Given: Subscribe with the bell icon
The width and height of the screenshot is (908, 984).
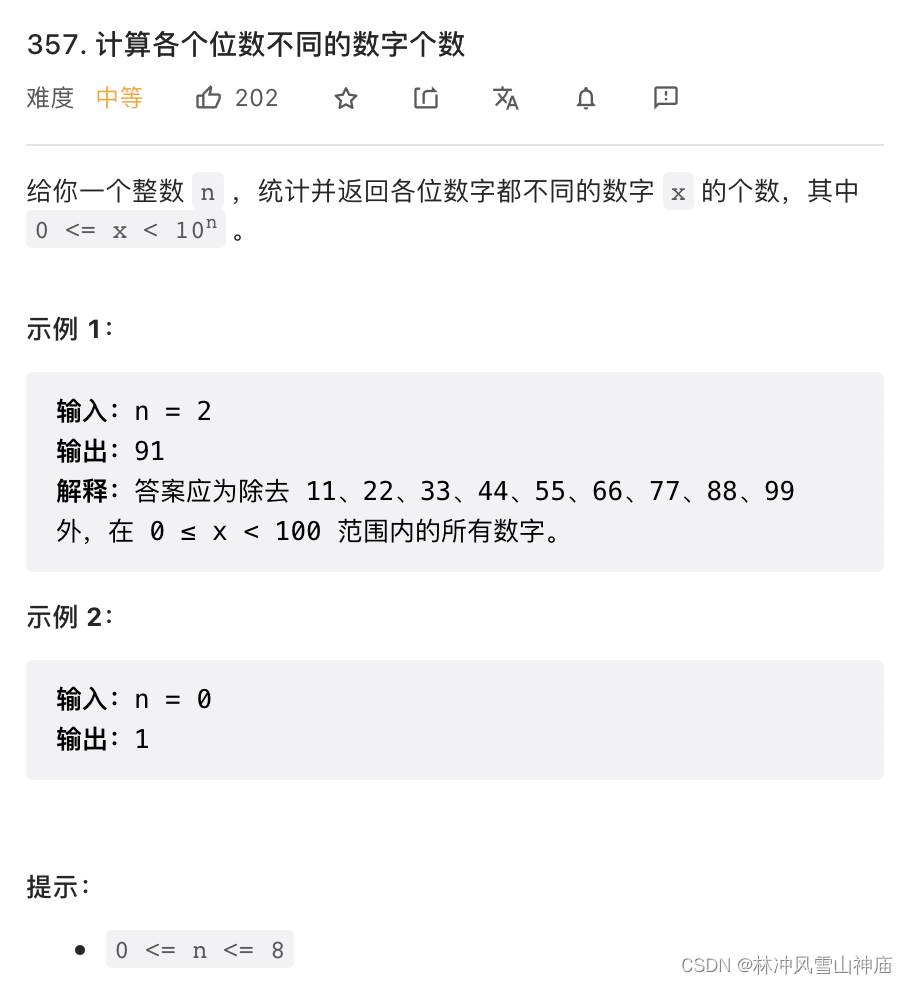Looking at the screenshot, I should (586, 98).
